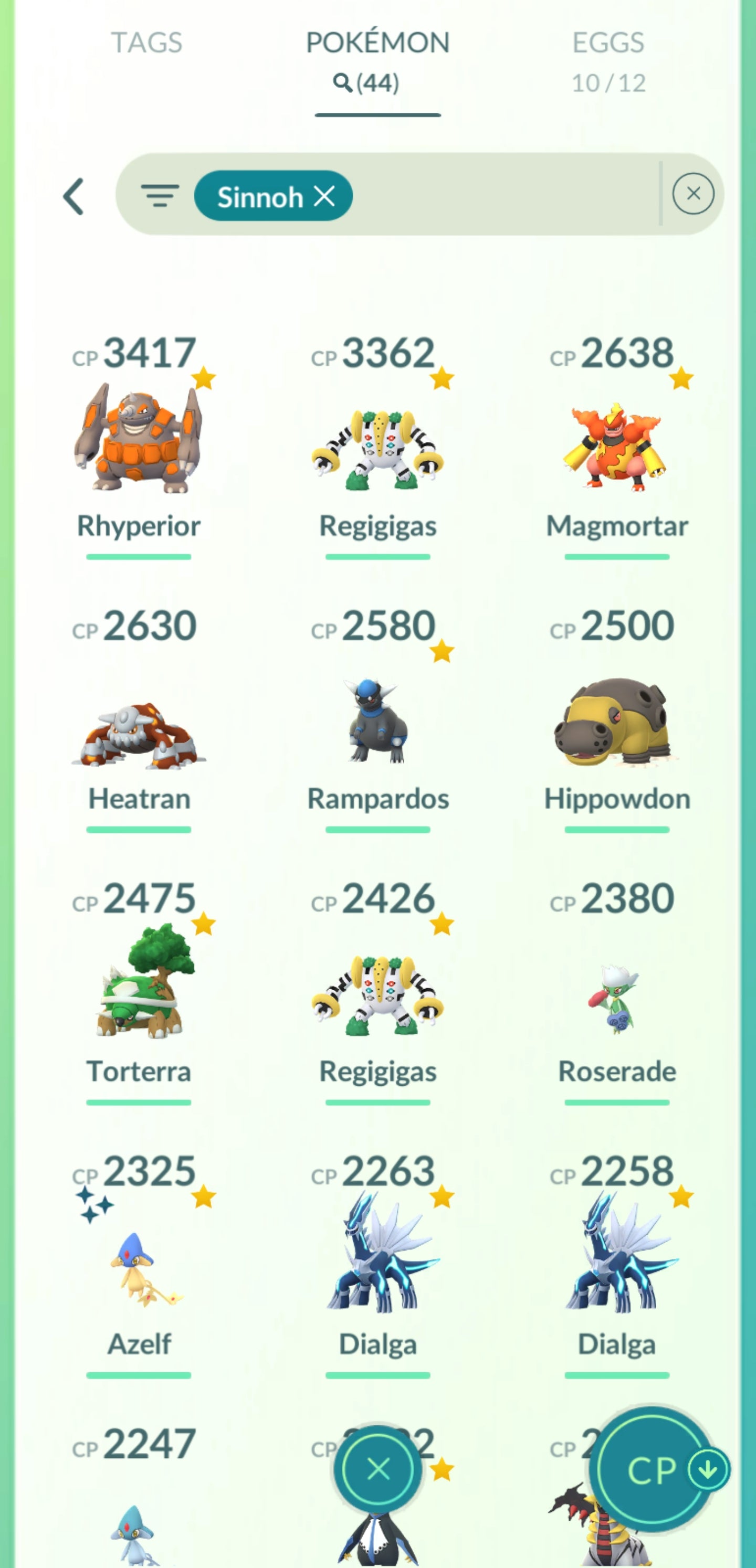756x1568 pixels.
Task: Switch to the Tags tab
Action: [146, 43]
